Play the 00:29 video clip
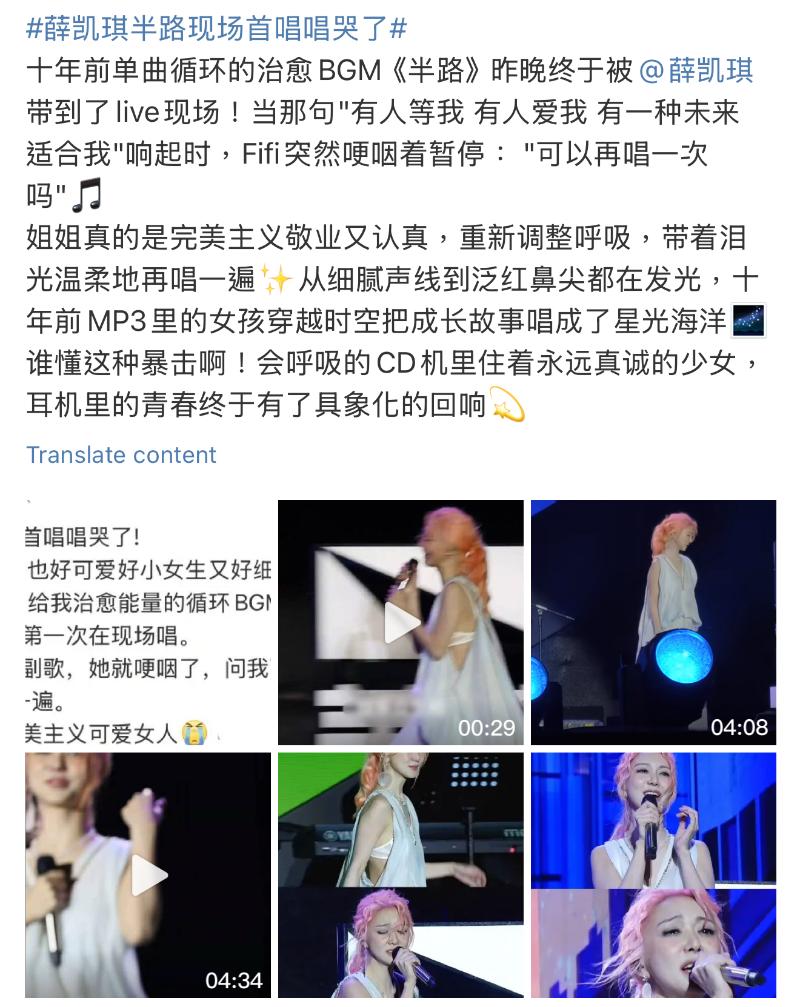 [401, 622]
